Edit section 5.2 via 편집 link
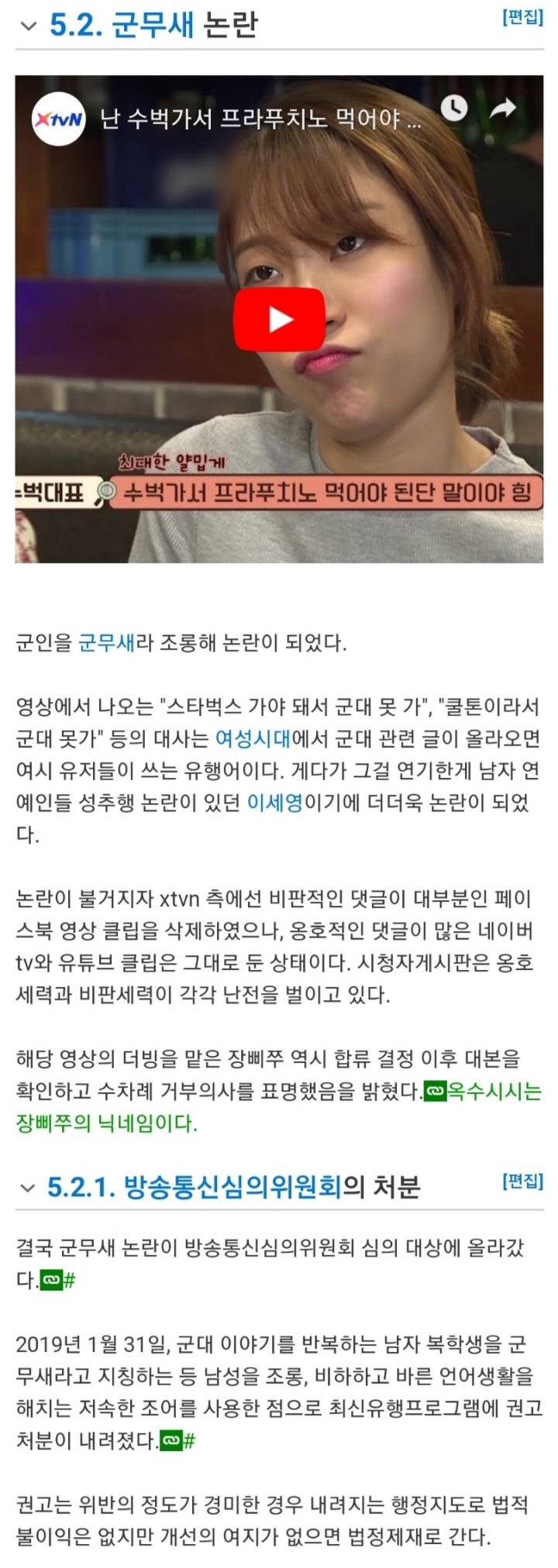 [x=522, y=18]
